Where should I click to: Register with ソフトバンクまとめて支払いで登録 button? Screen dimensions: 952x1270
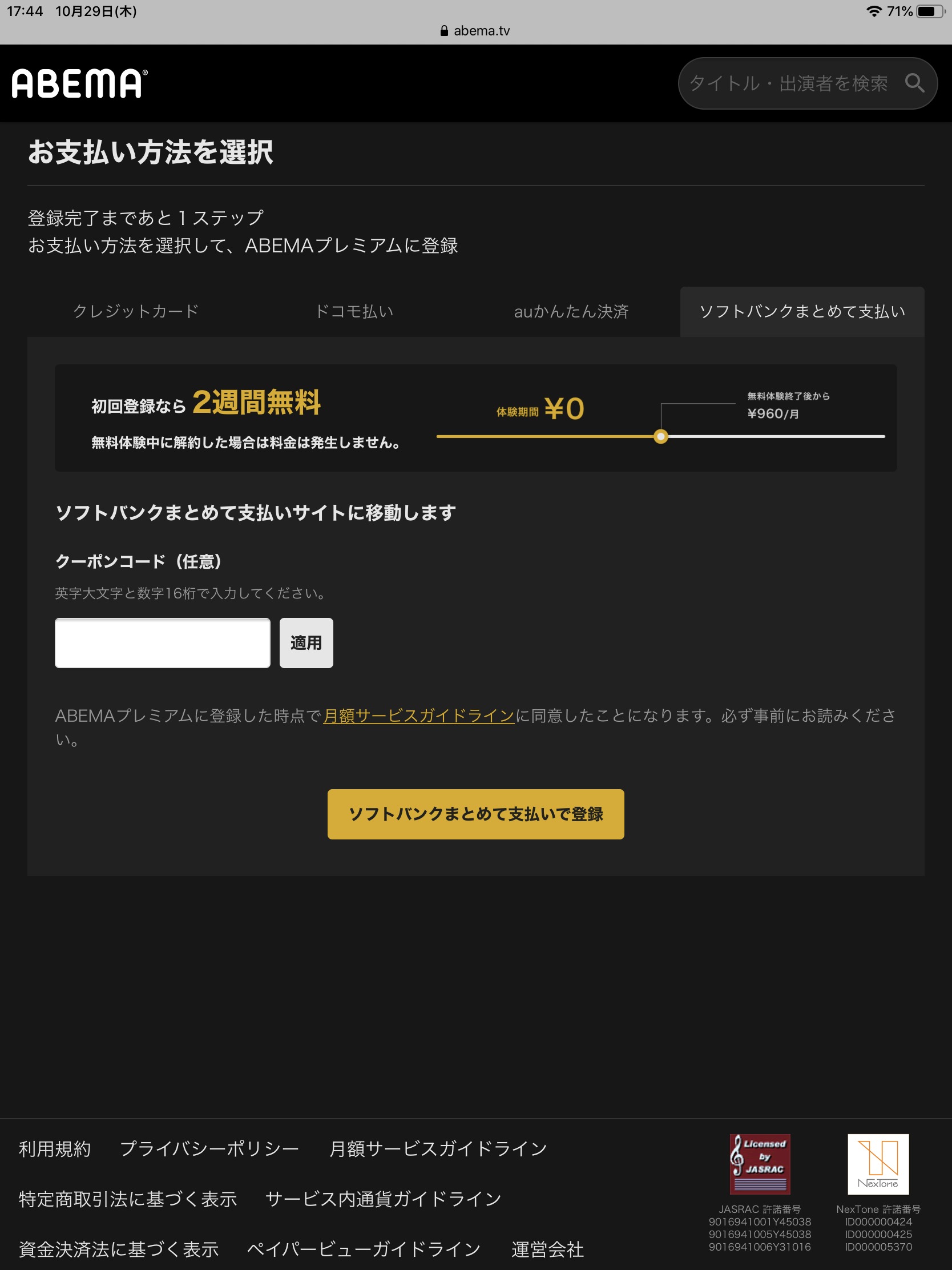(475, 814)
